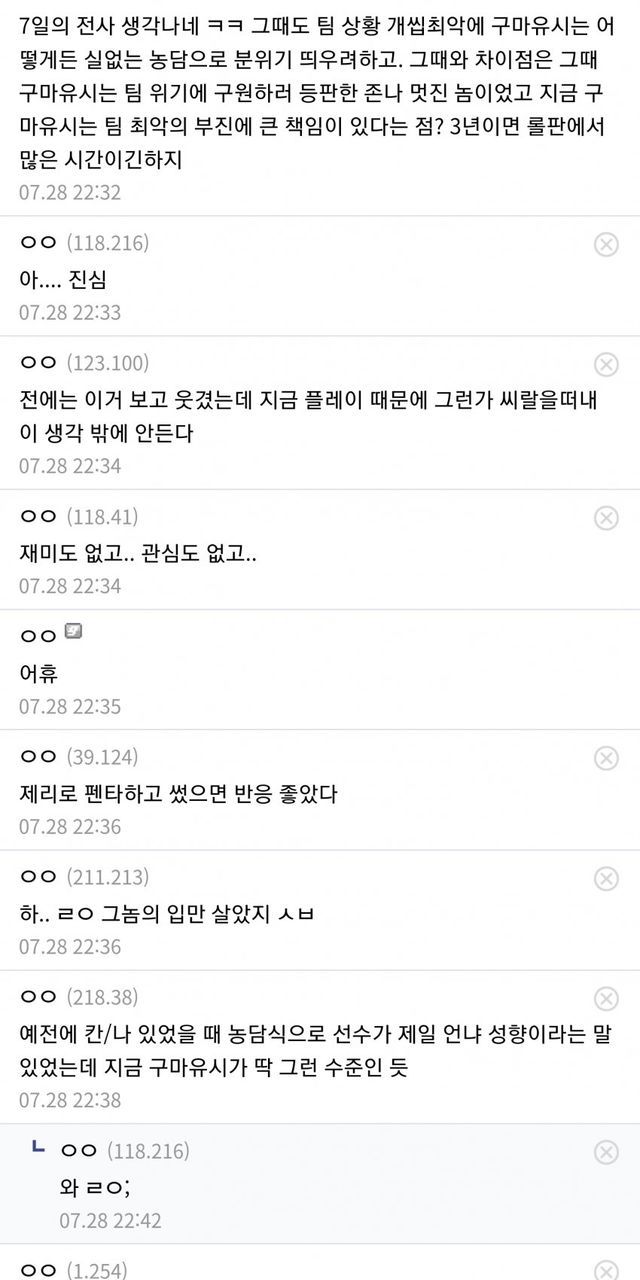Delete the comment from user 39.124
The width and height of the screenshot is (640, 1280).
coord(606,758)
